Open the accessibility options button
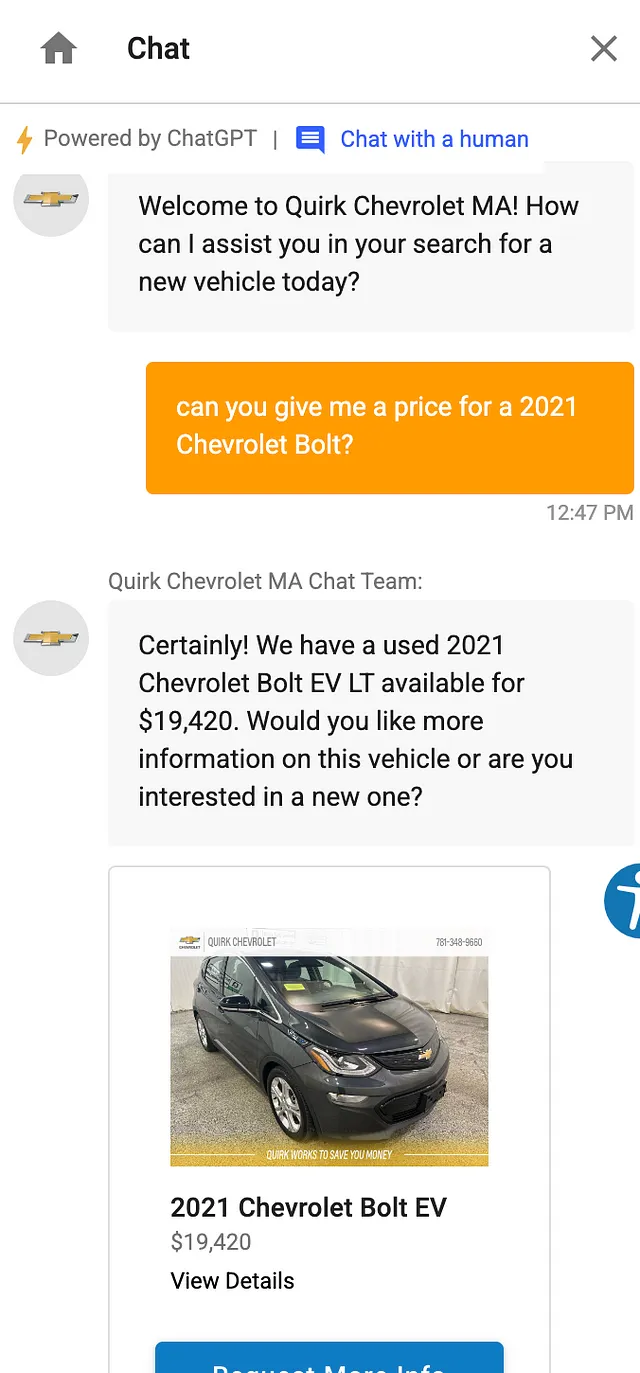The height and width of the screenshot is (1373, 640). (x=626, y=900)
